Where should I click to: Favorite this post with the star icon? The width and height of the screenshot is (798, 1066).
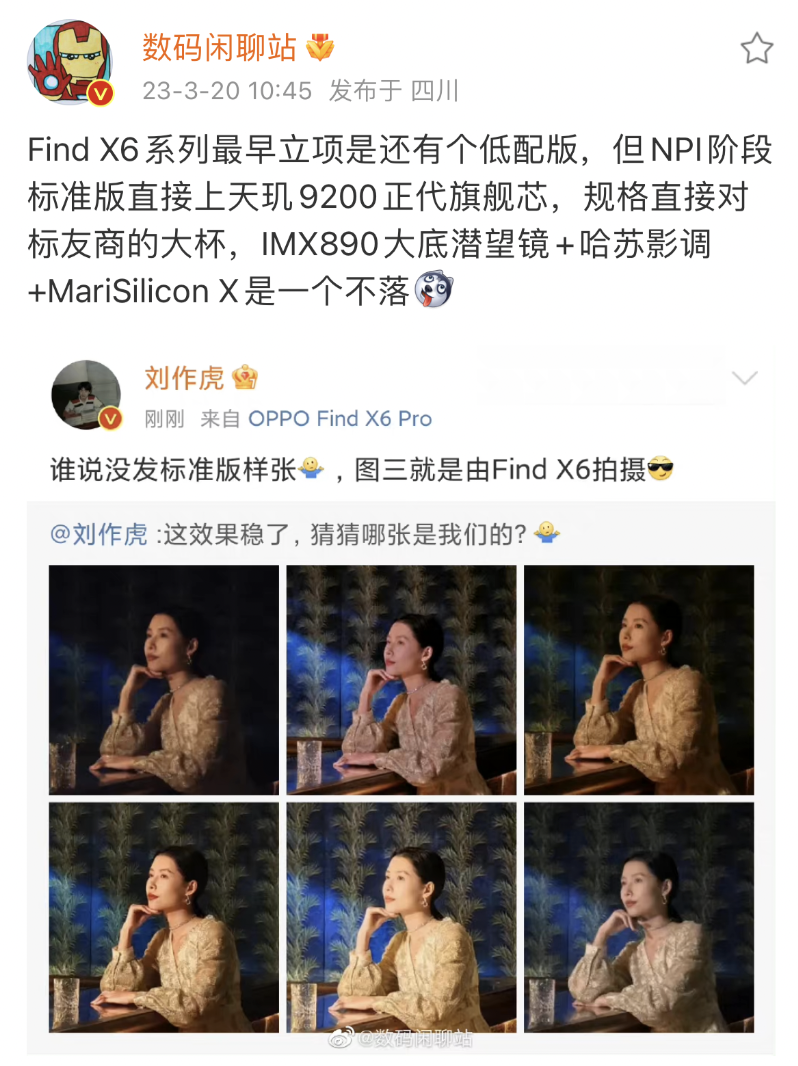tap(756, 49)
